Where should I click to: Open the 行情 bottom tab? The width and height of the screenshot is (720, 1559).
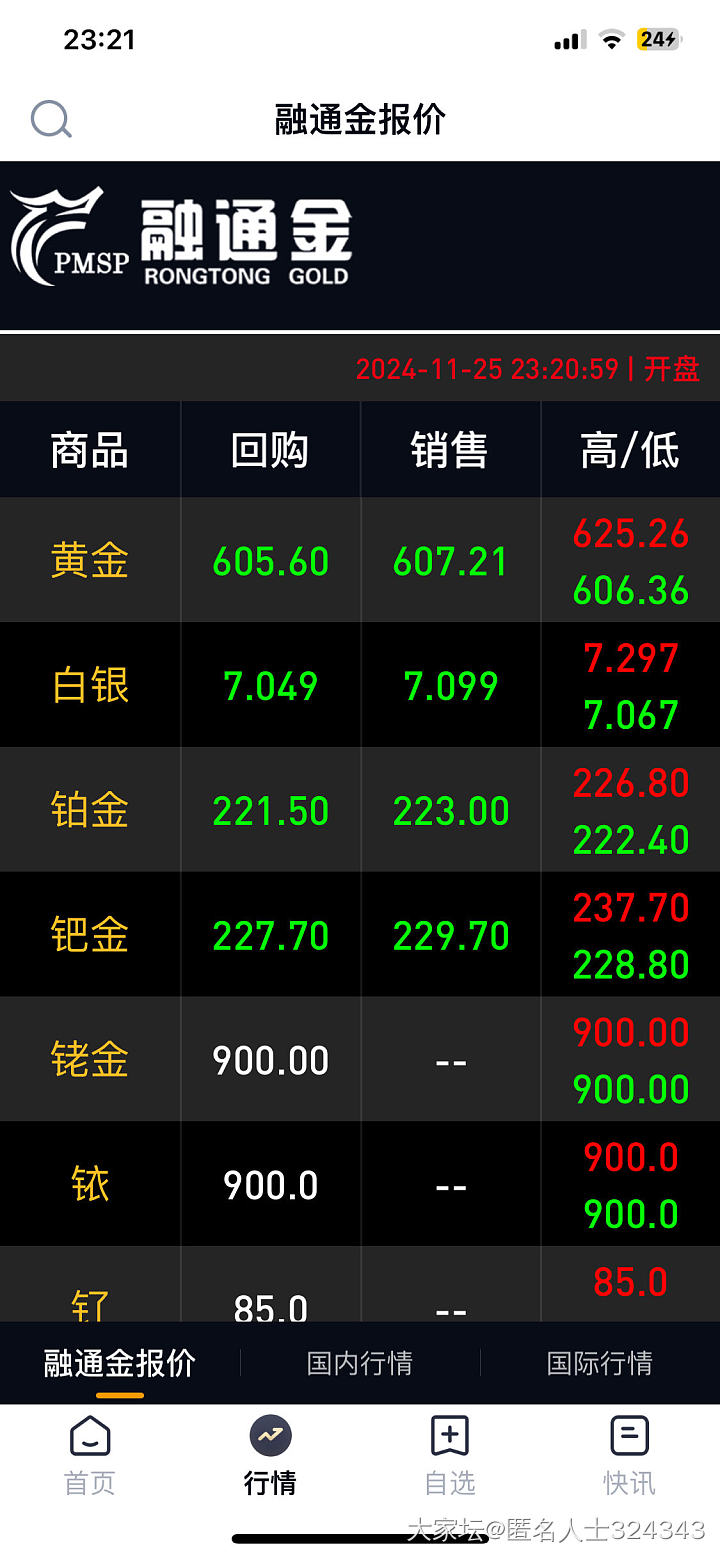coord(270,1455)
